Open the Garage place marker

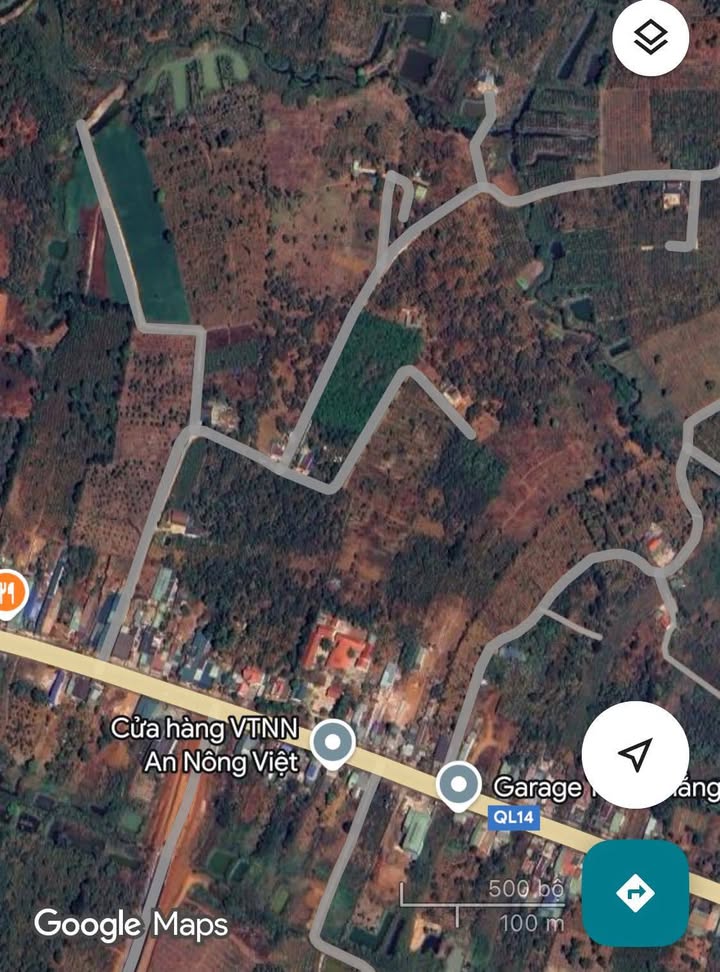[458, 785]
